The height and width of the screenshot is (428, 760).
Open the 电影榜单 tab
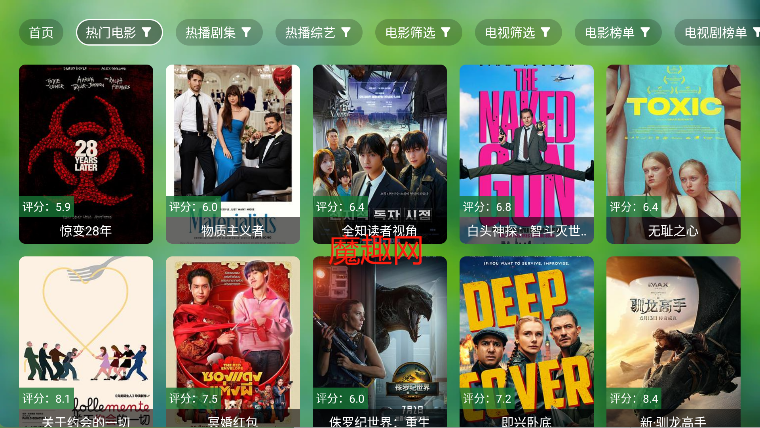coord(618,32)
